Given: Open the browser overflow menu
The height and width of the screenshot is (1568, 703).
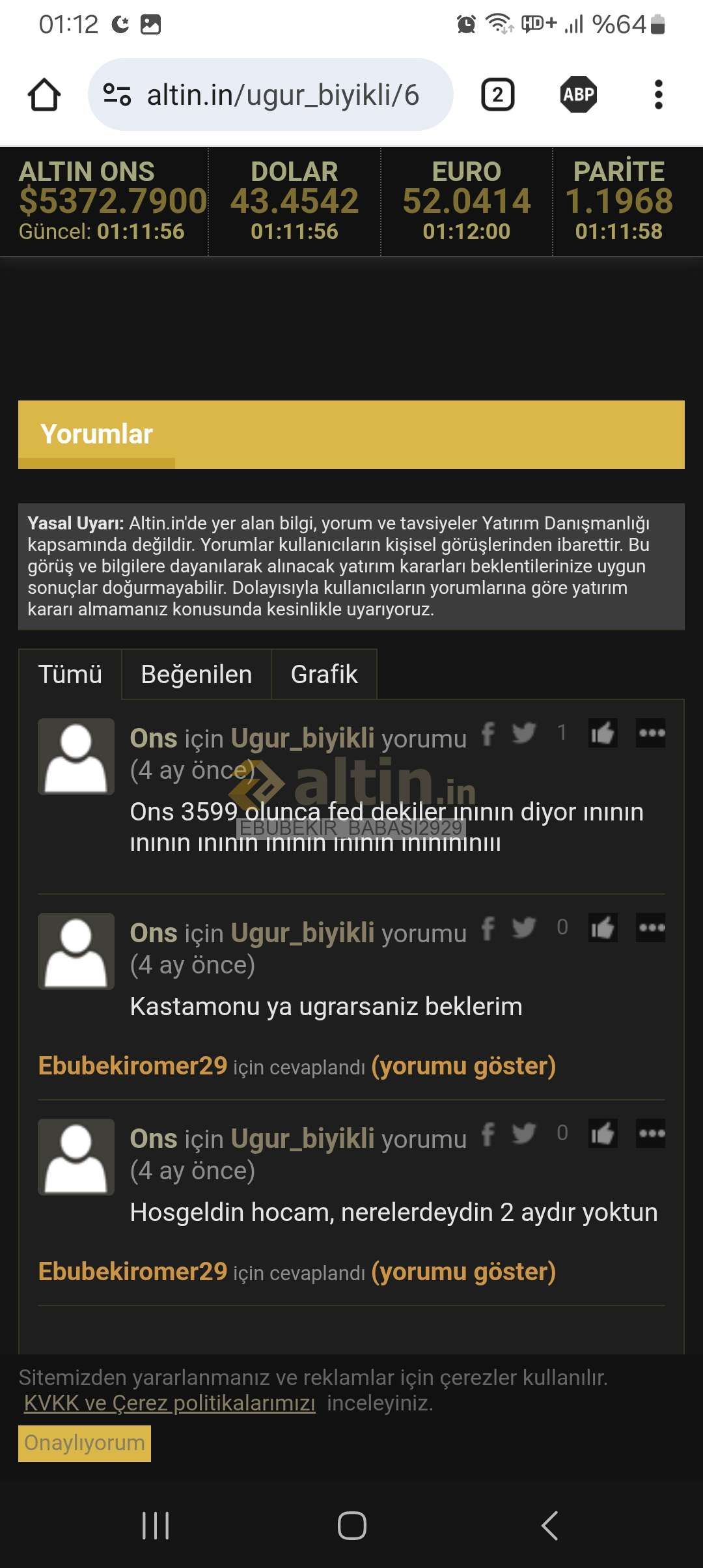Looking at the screenshot, I should click(x=658, y=95).
